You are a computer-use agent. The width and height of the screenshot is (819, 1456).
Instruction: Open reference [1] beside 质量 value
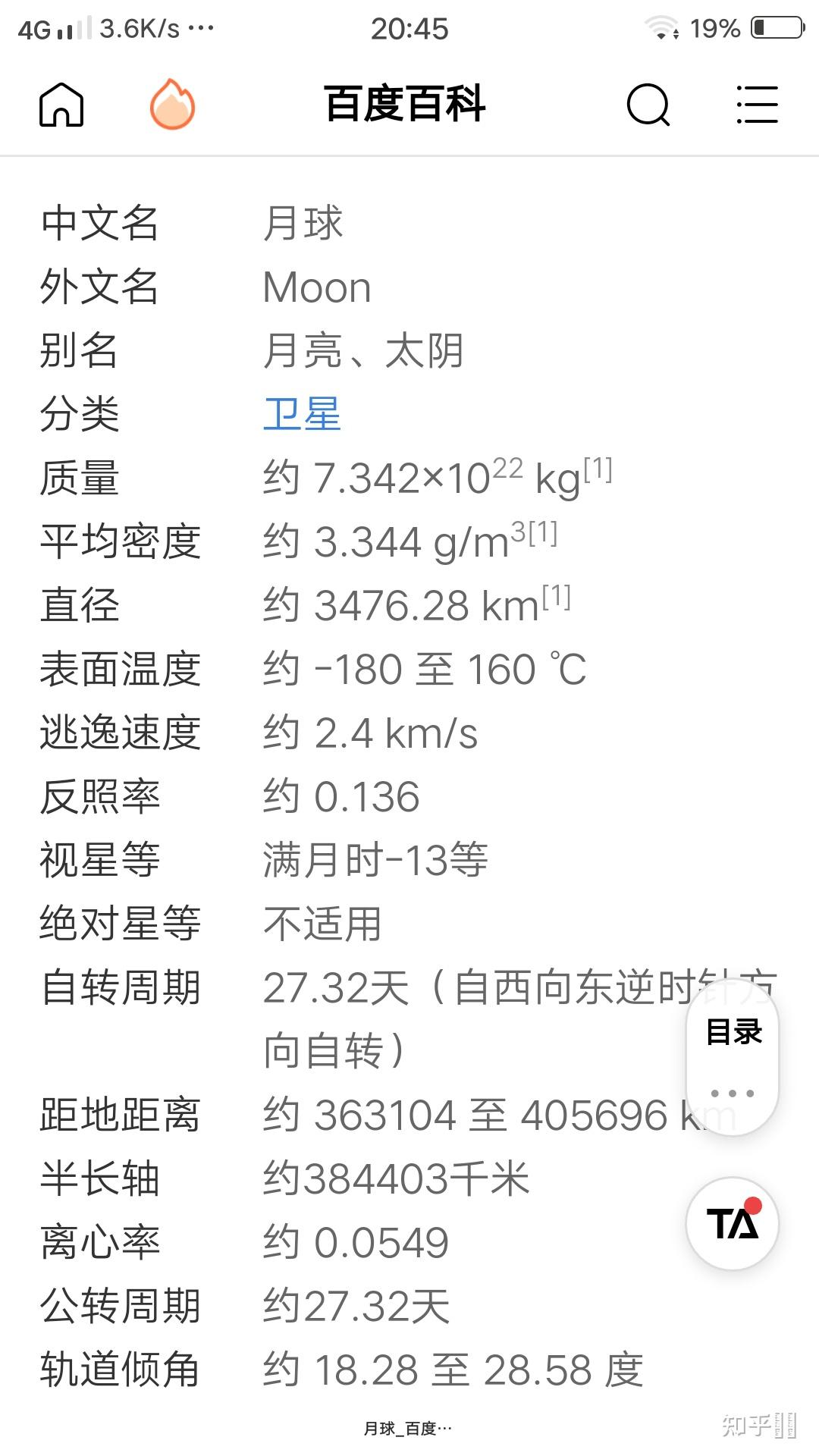(598, 470)
